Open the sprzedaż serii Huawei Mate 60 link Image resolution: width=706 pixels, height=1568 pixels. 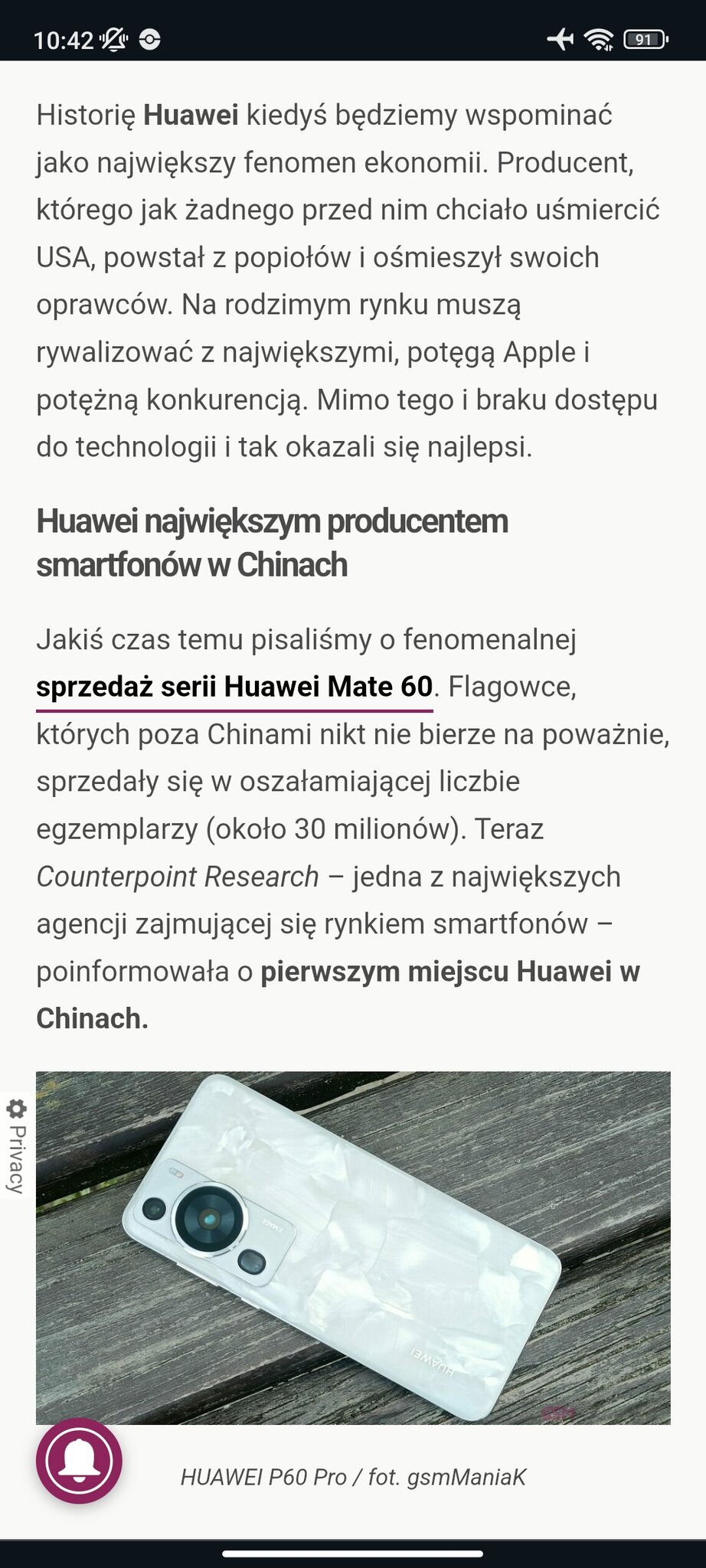click(234, 686)
